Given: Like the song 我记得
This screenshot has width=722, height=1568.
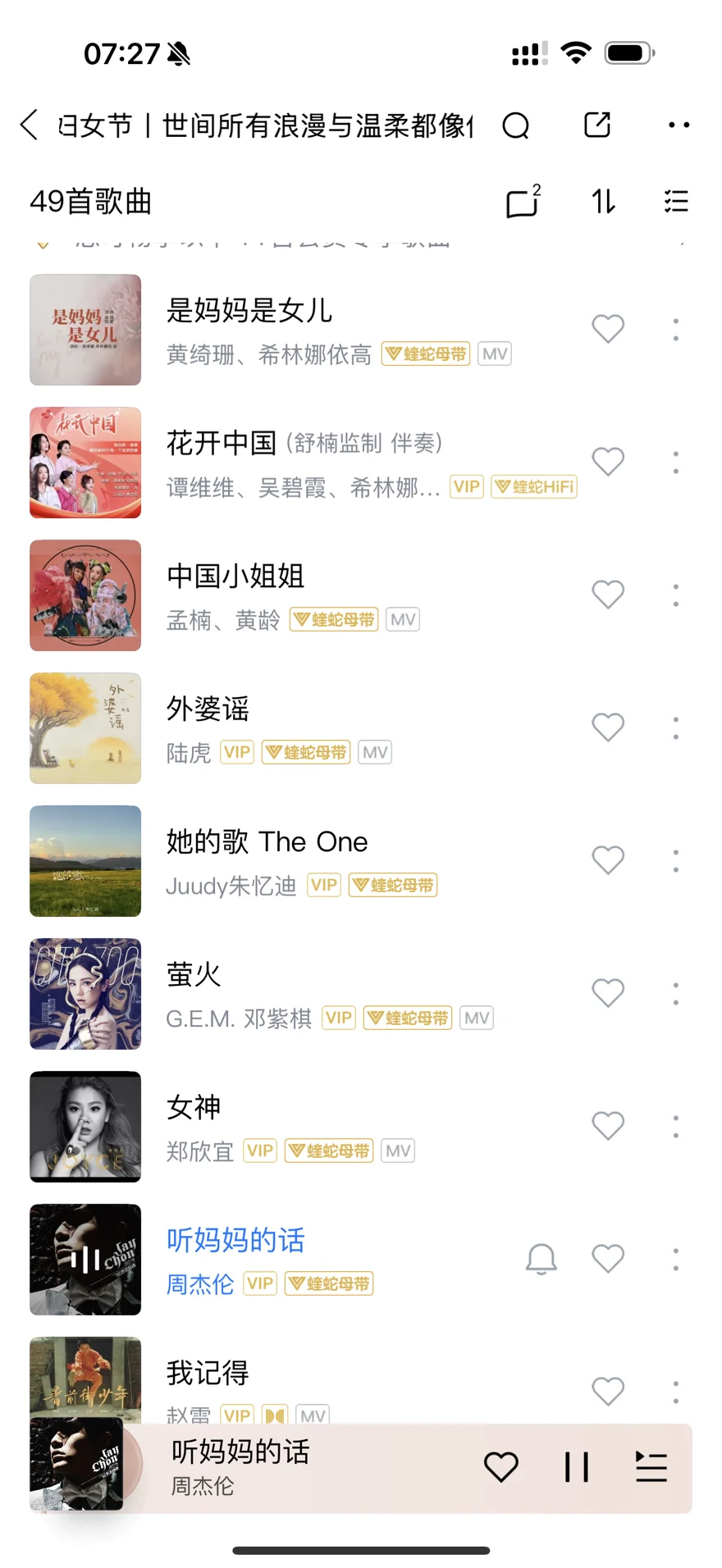Looking at the screenshot, I should [x=608, y=1391].
